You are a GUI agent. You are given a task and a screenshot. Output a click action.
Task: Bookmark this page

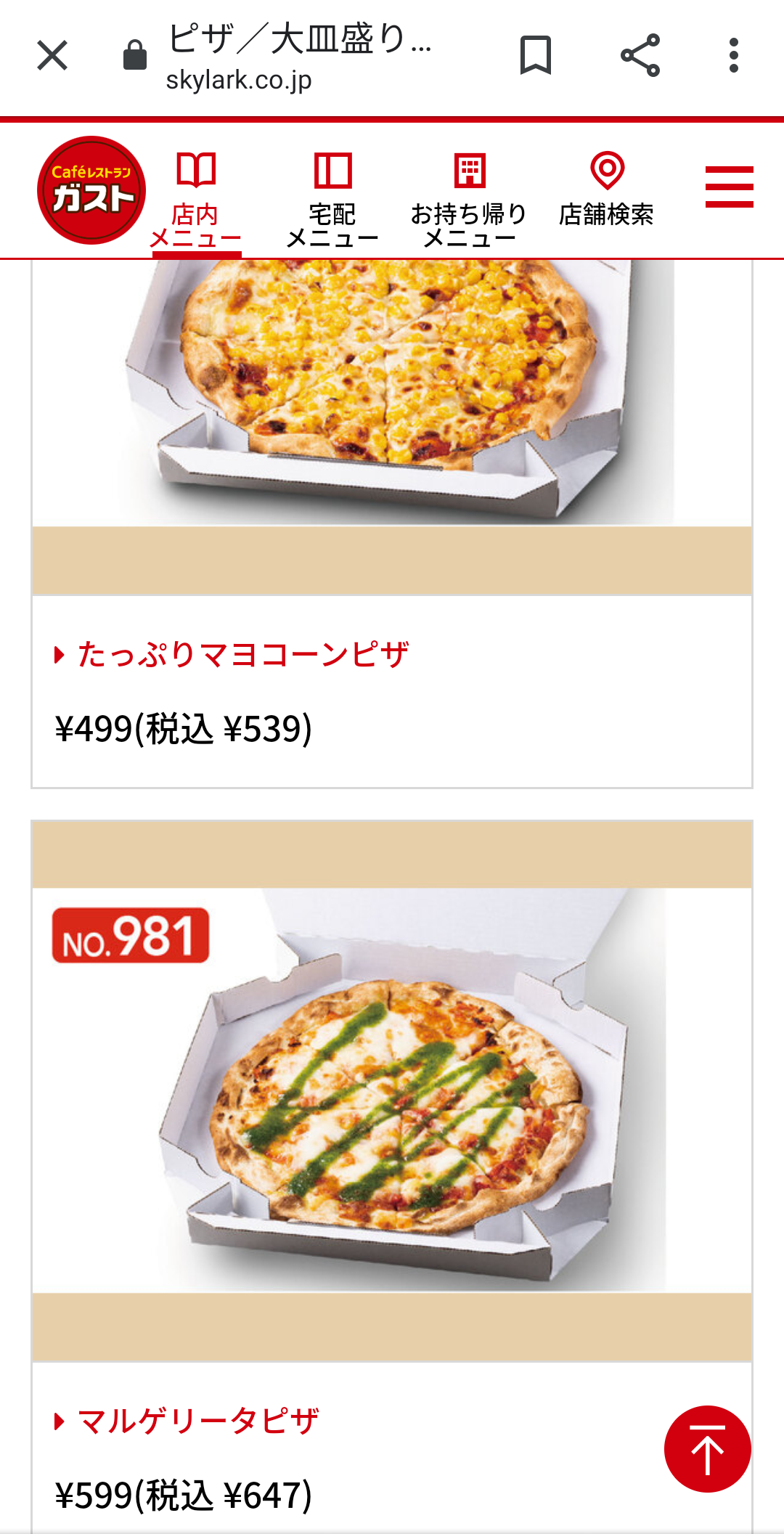pos(536,55)
